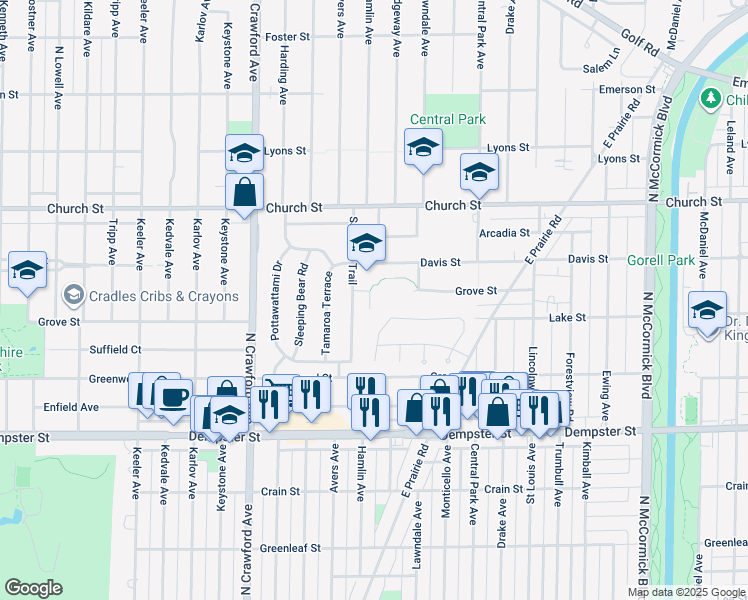Select the Central Park place label
The image size is (748, 600).
point(448,120)
